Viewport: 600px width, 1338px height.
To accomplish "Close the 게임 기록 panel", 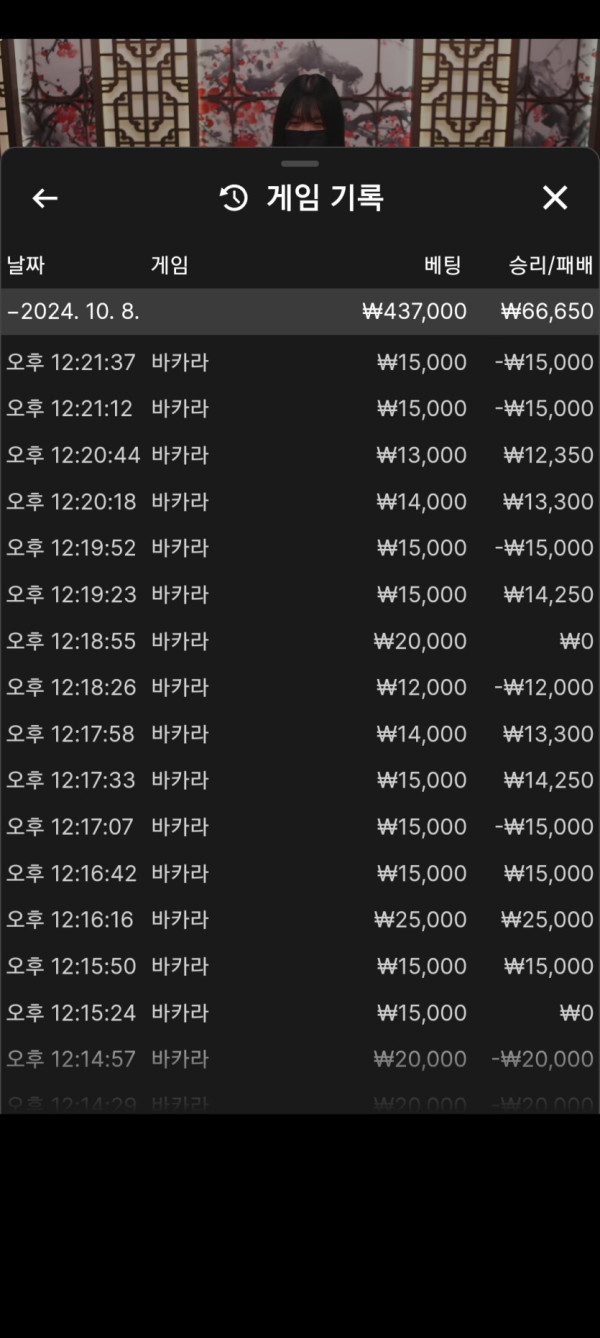I will [x=555, y=198].
